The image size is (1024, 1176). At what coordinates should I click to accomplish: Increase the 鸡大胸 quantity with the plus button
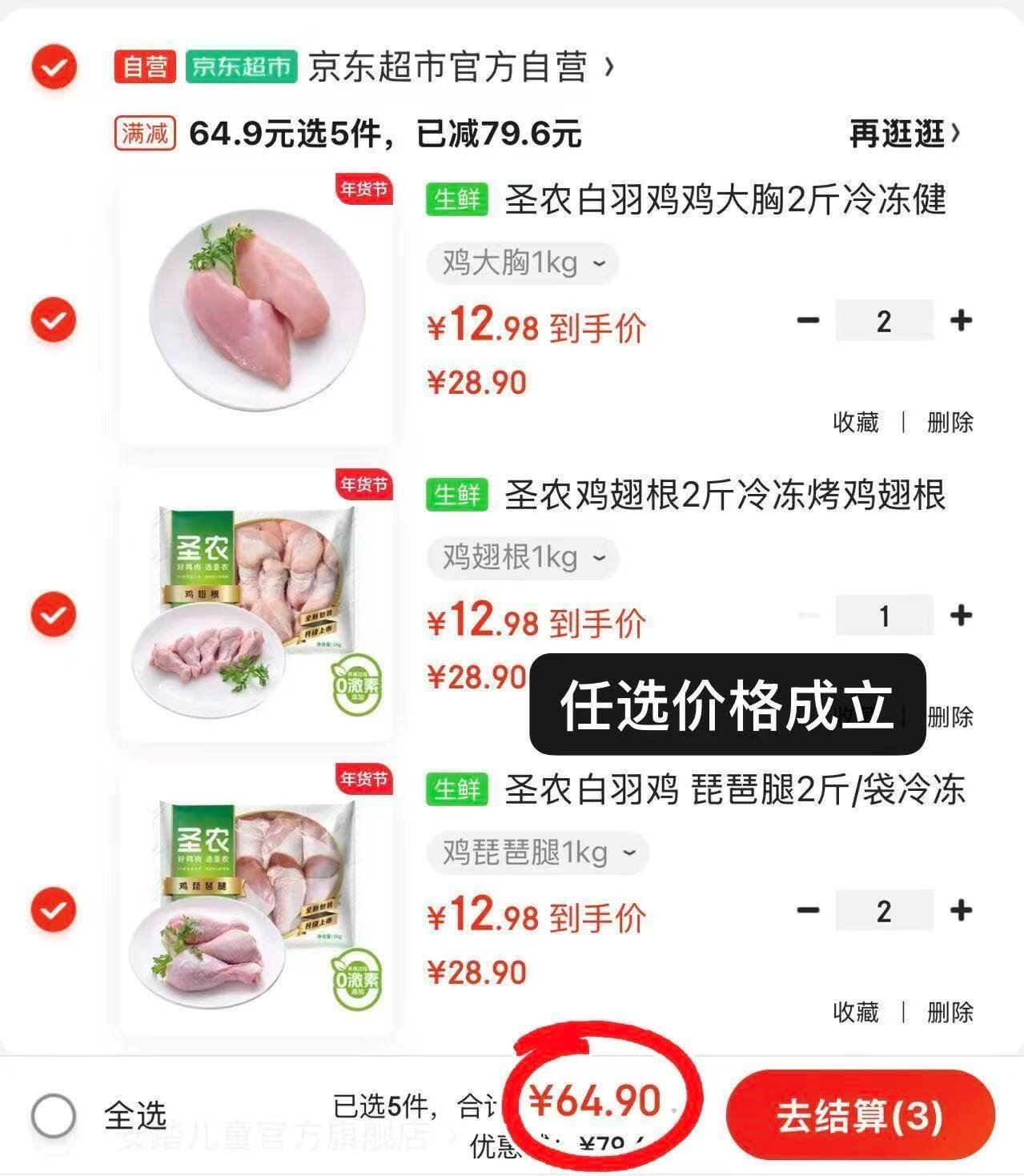click(x=961, y=321)
